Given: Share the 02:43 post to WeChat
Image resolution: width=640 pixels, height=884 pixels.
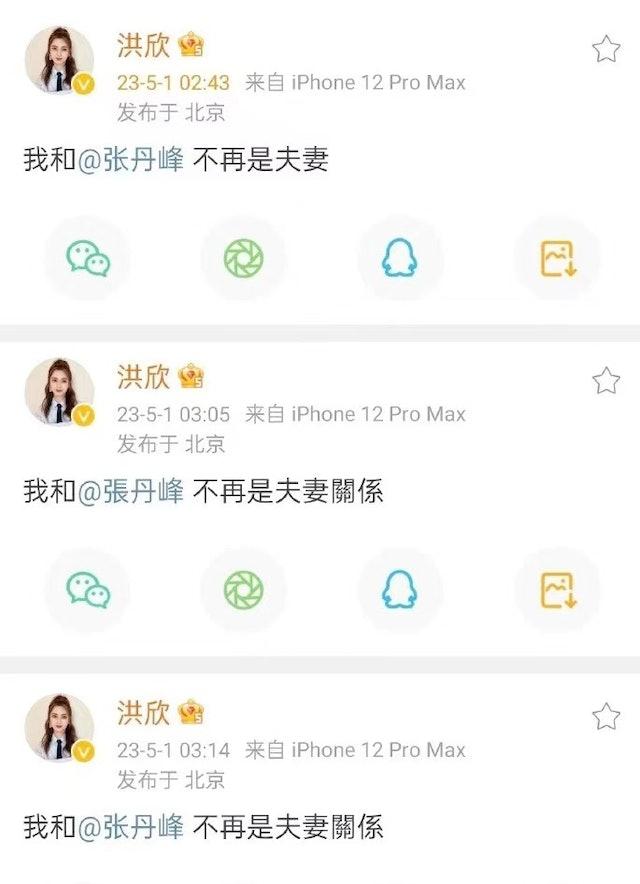Looking at the screenshot, I should coord(88,259).
